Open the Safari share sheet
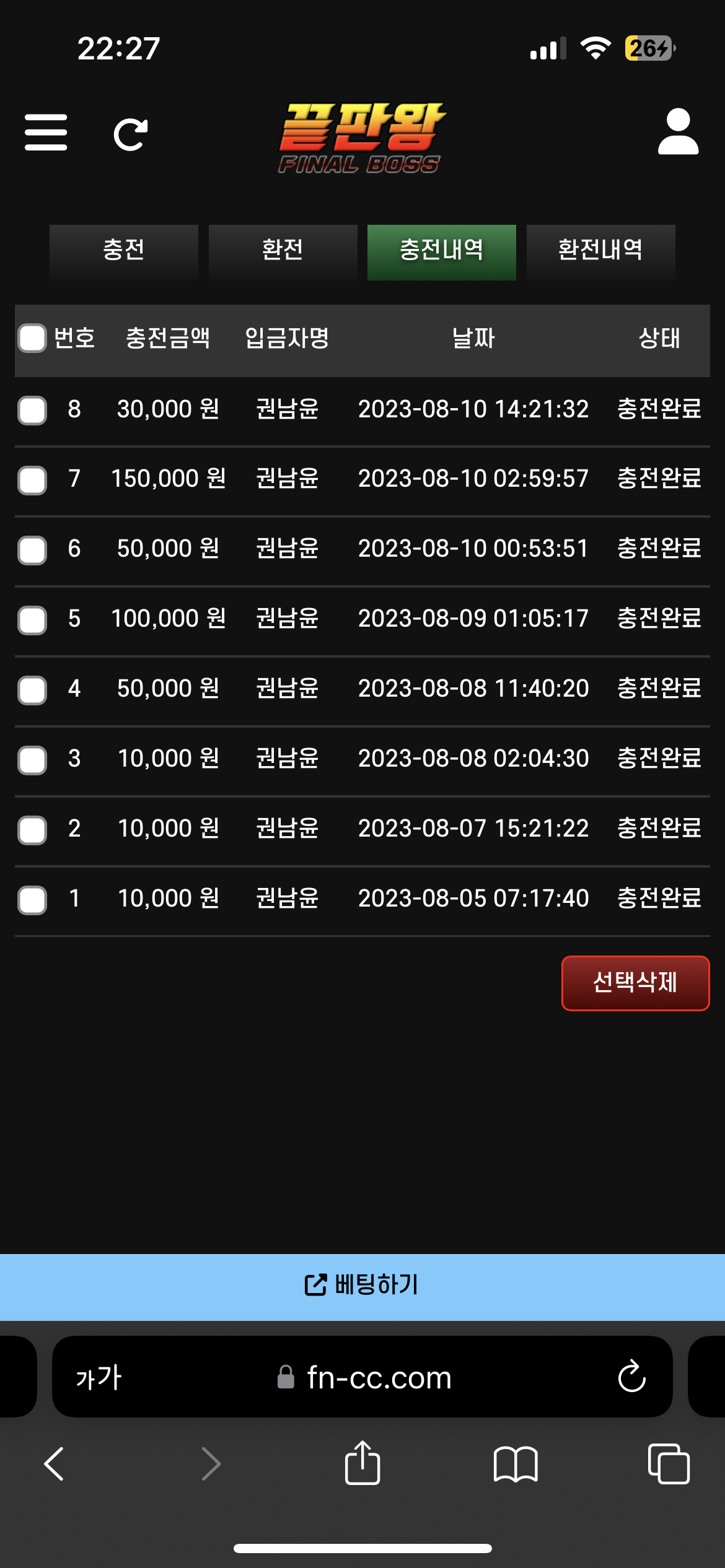 coord(362,1463)
